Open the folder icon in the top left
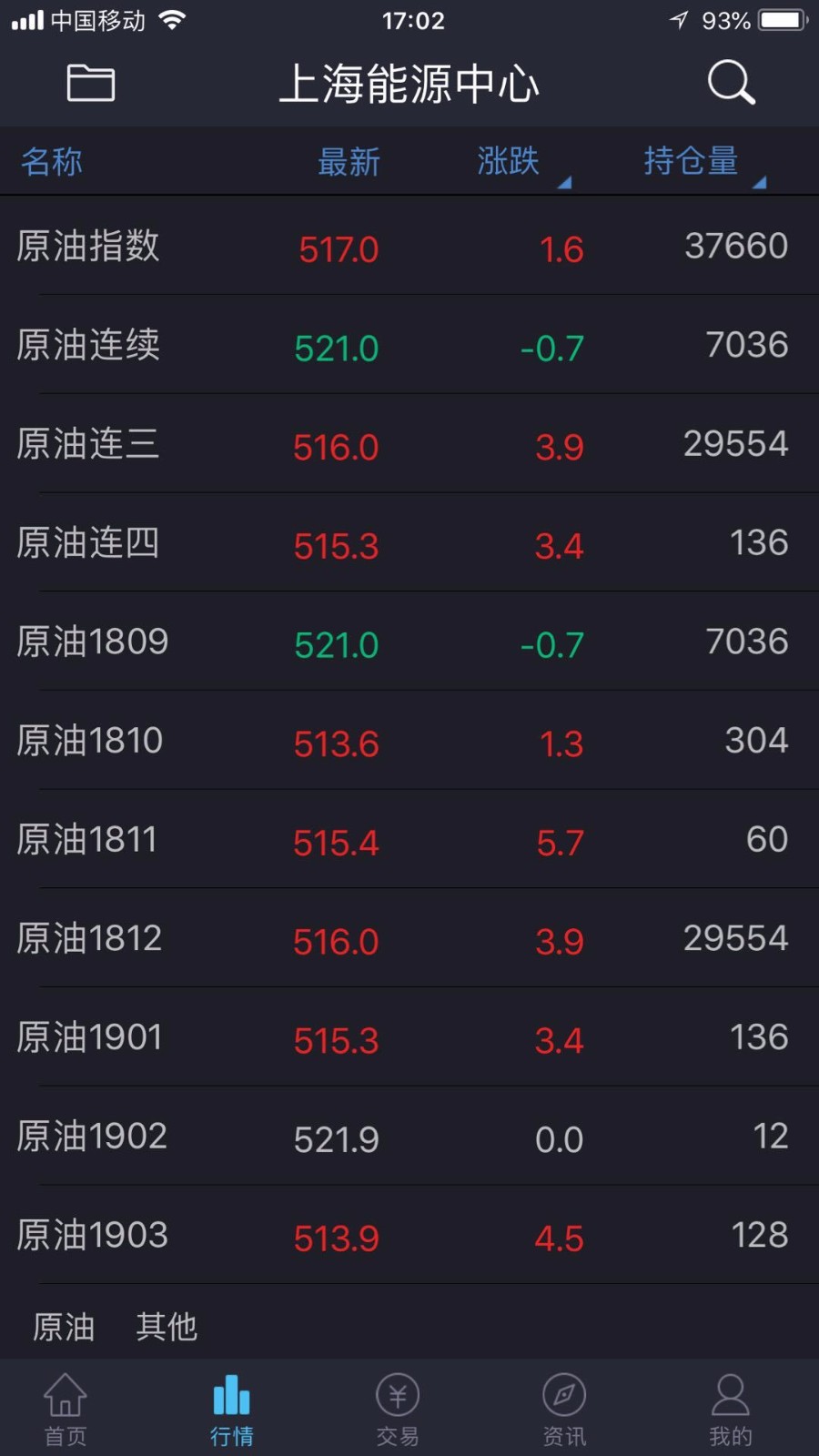Screen dimensions: 819x1456 (89, 82)
